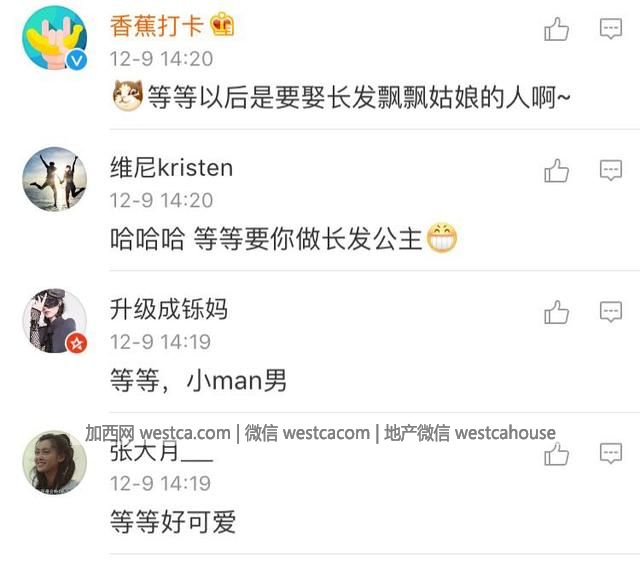Tap the username 香蕉打卡
640x562 pixels.
point(160,27)
